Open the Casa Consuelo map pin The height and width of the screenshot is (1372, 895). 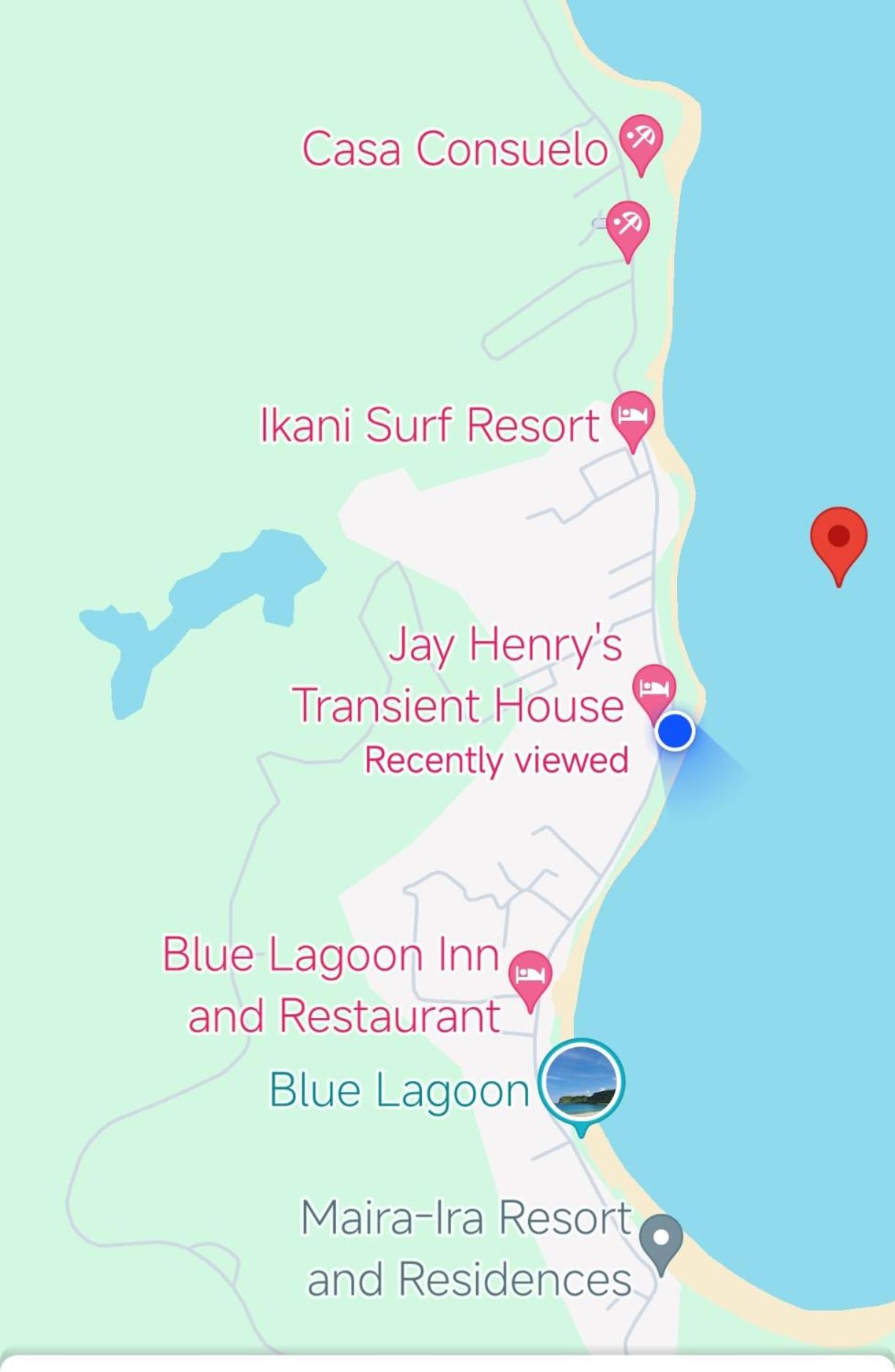tap(640, 140)
